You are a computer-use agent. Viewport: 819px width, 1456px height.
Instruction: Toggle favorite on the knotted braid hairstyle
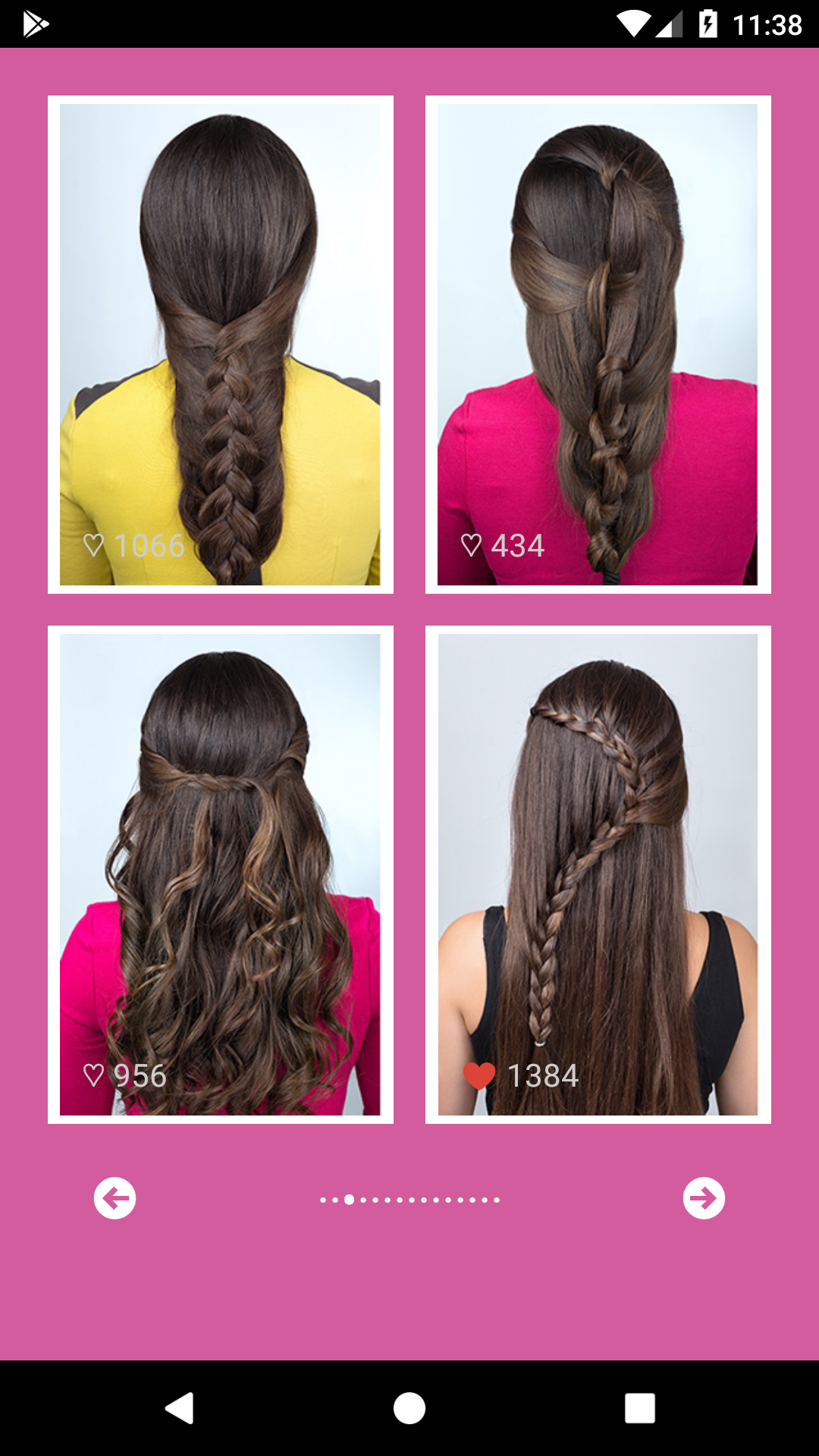[472, 543]
